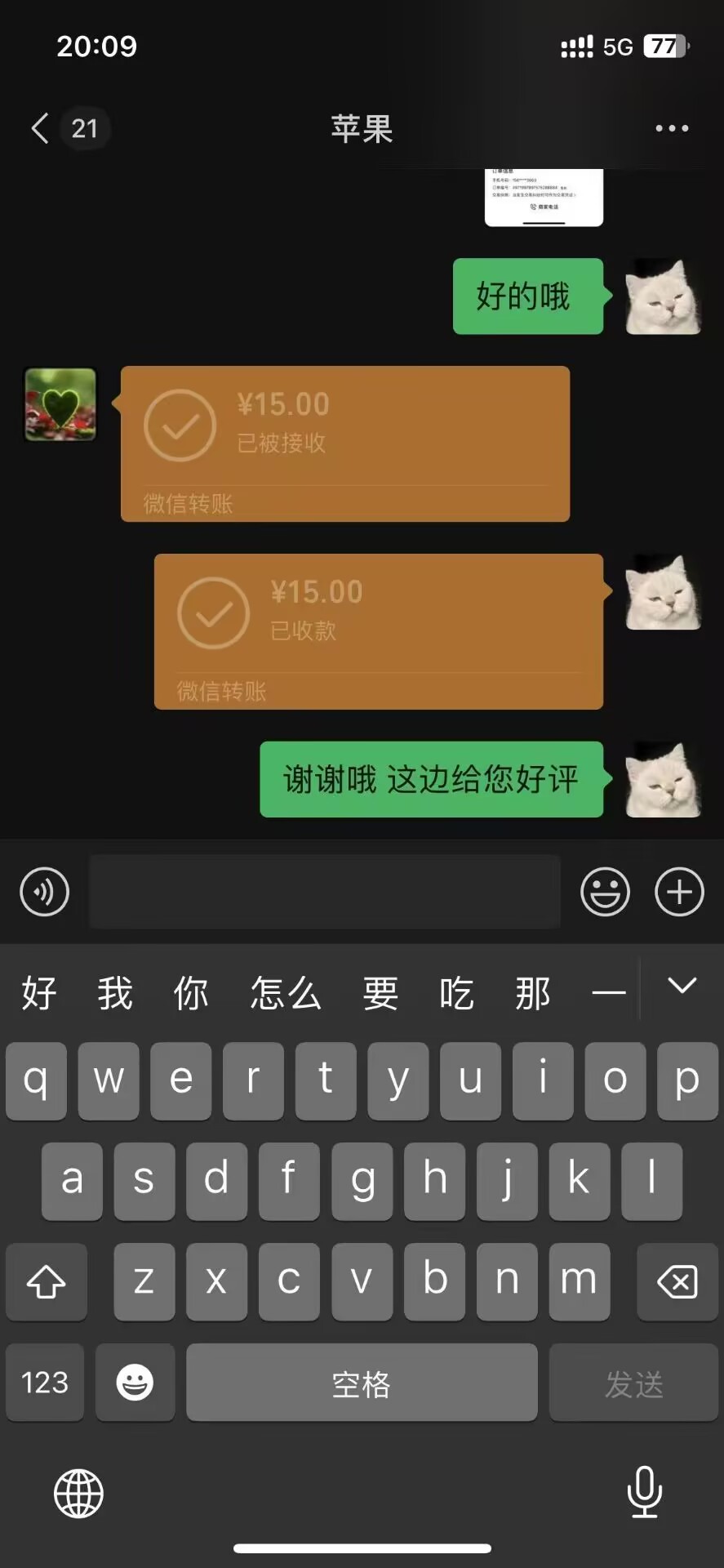Viewport: 724px width, 1568px height.
Task: Open the received ¥15.00 transfer marked 已被接收
Action: (344, 443)
